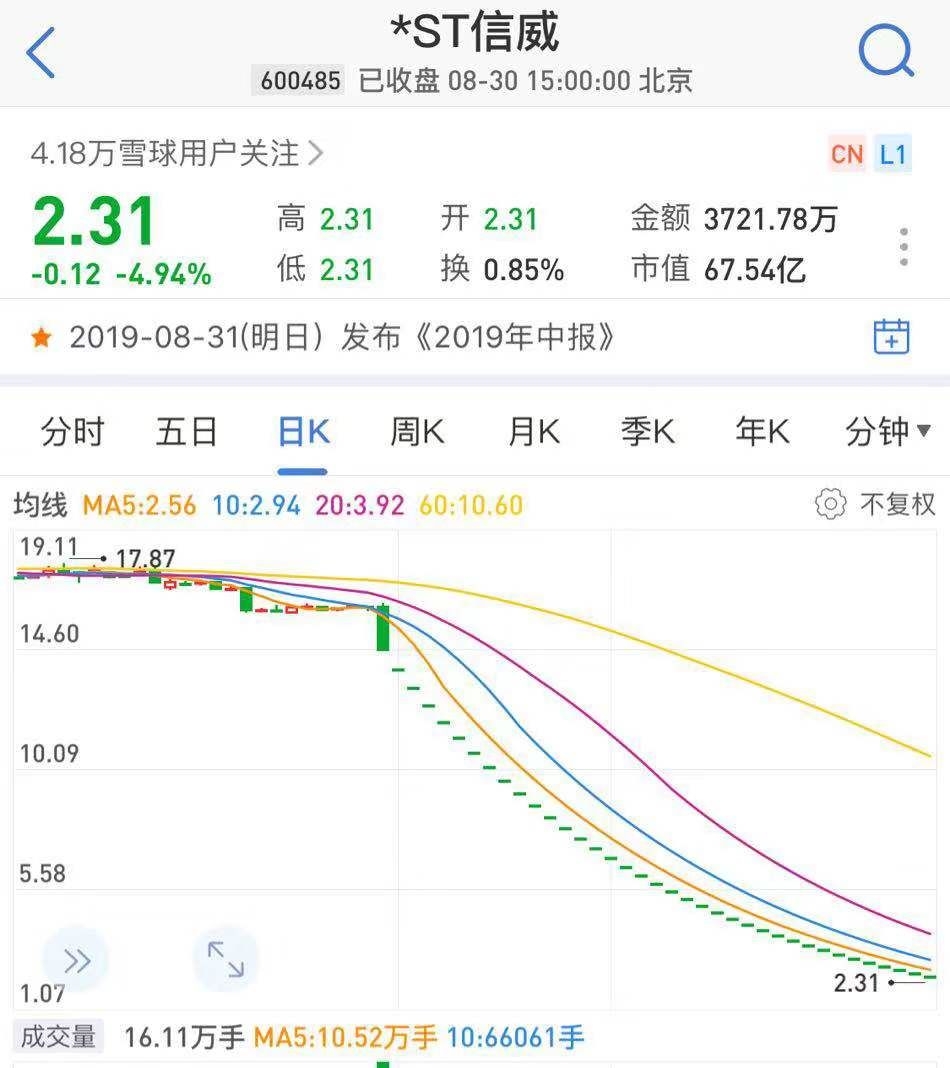Open the 2019-08-31 发布《2019年中报》 notice
Image resolution: width=950 pixels, height=1068 pixels.
(x=340, y=337)
